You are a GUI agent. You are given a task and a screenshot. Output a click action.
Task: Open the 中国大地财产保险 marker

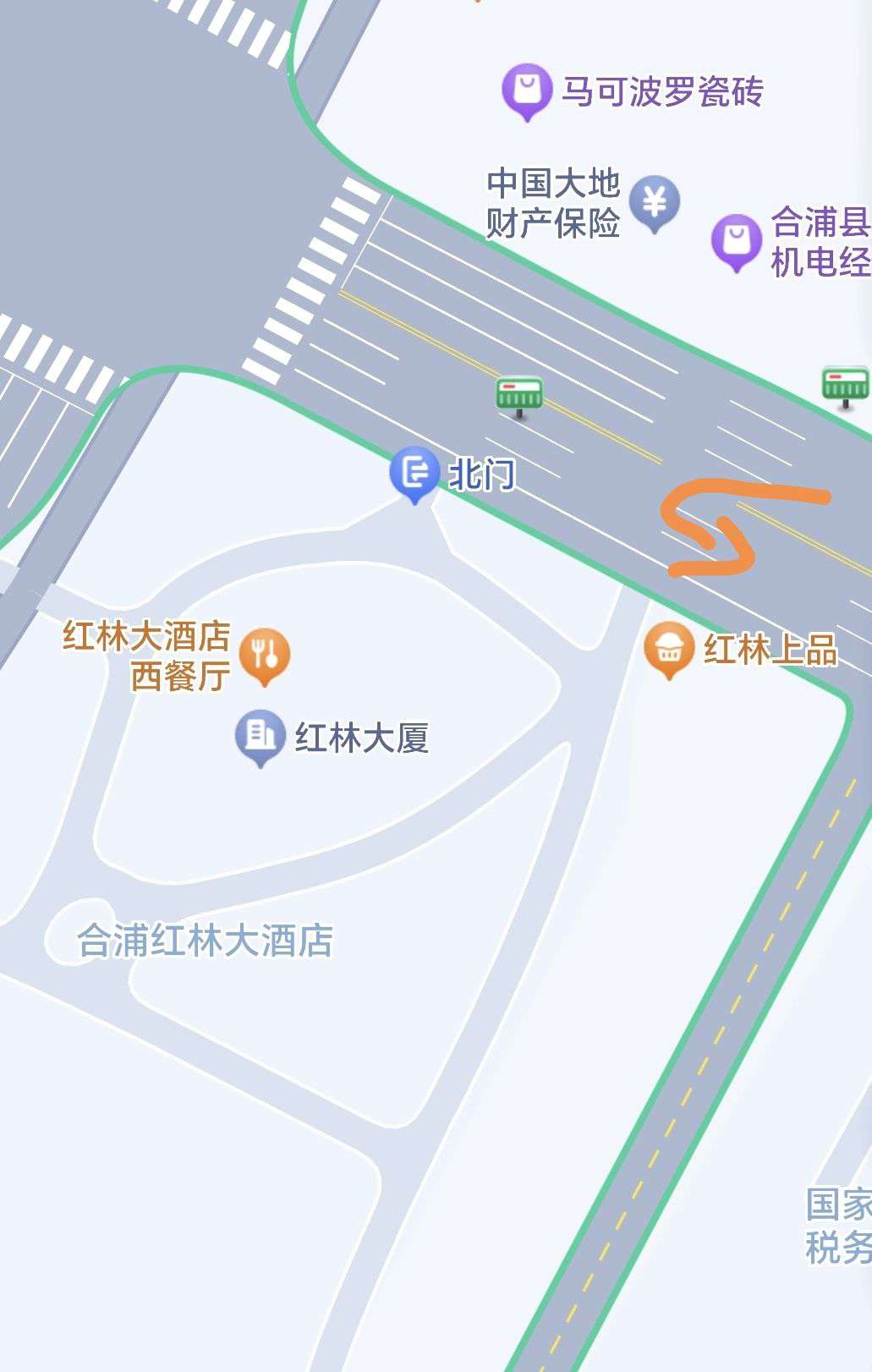click(x=654, y=202)
